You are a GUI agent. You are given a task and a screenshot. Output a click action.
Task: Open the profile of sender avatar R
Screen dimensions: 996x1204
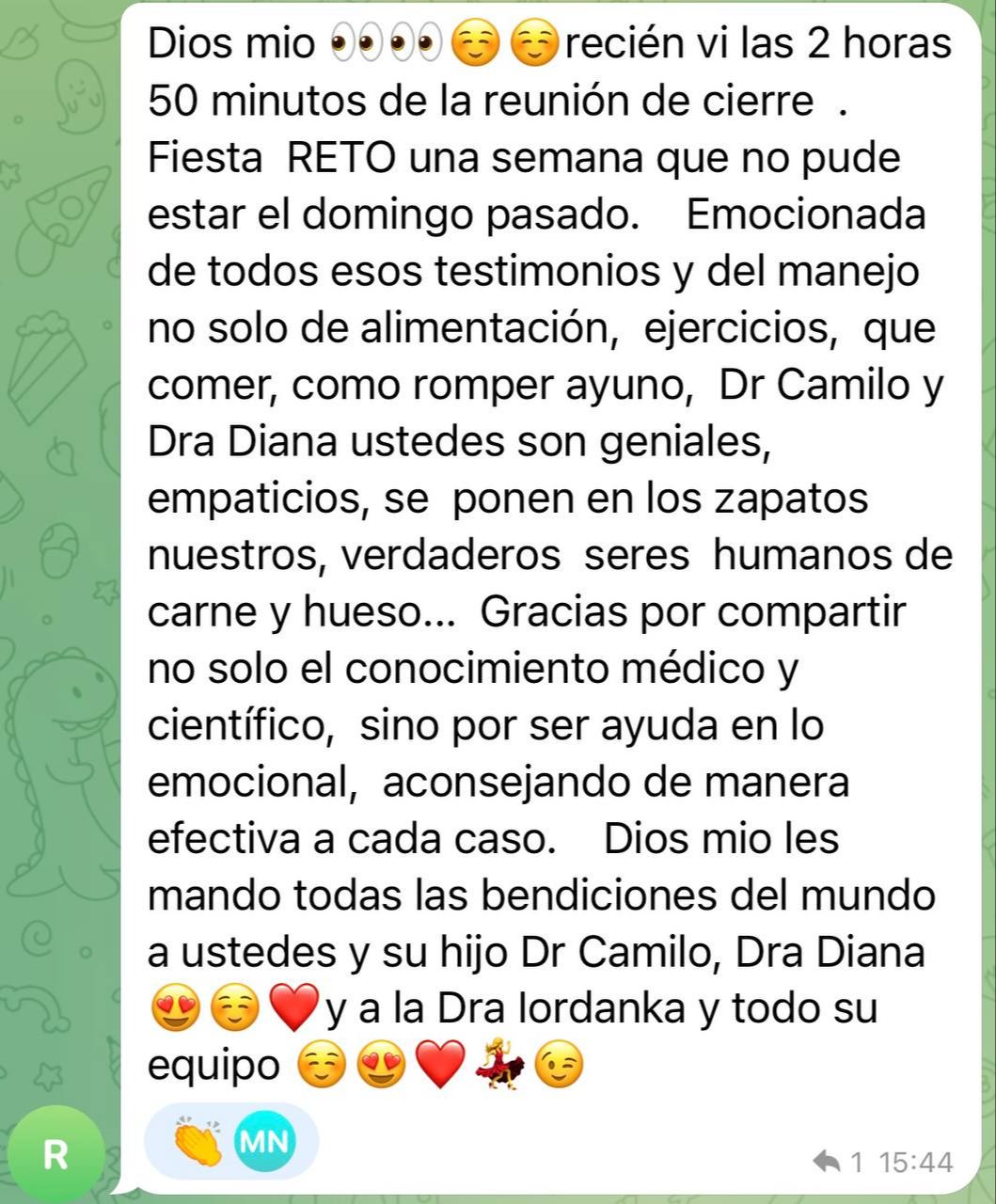point(56,1153)
